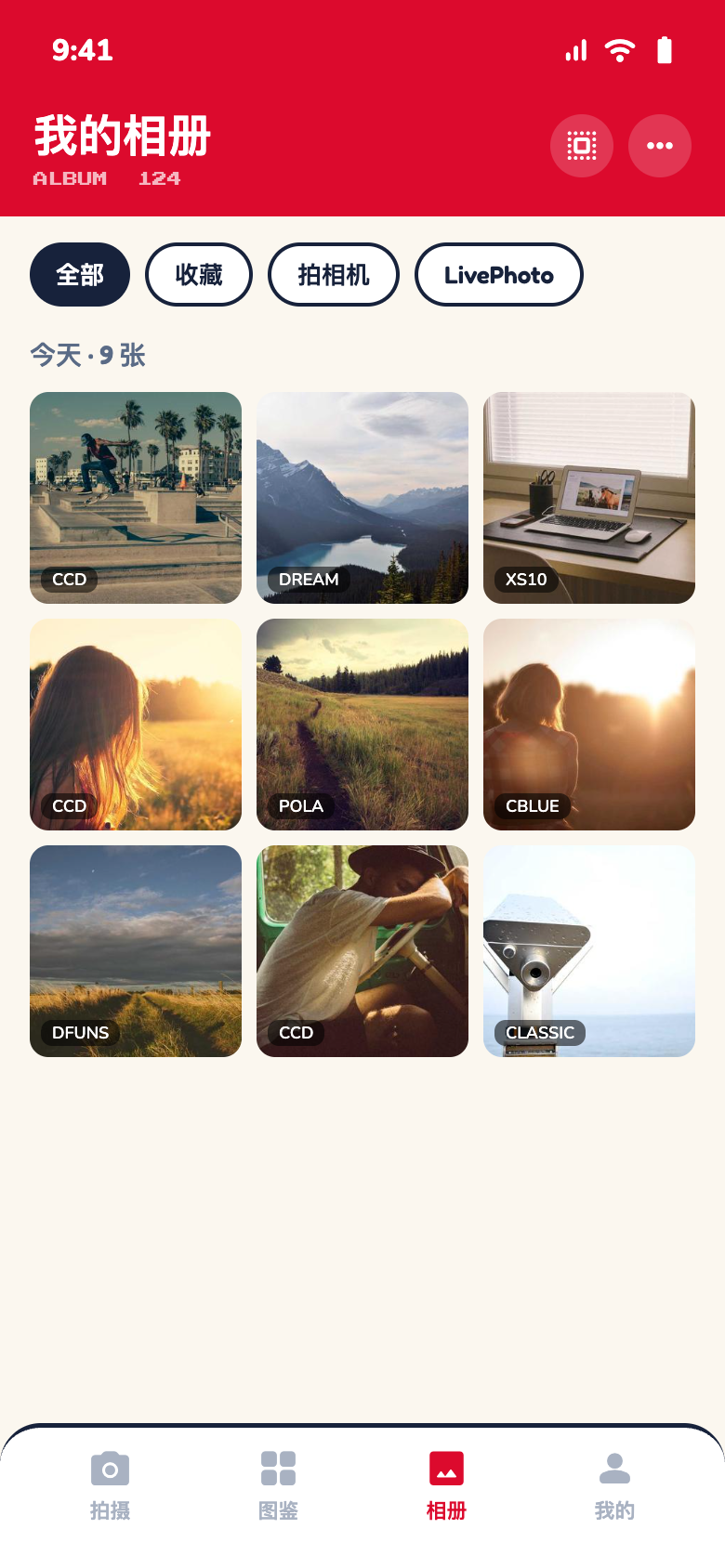Open the CCD photo of long-haired woman

[136, 725]
